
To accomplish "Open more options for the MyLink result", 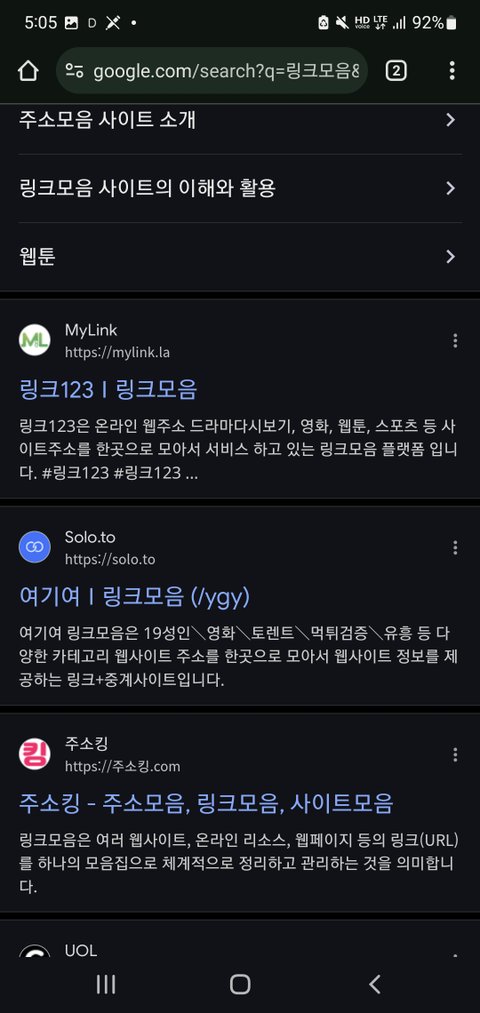I will point(455,340).
